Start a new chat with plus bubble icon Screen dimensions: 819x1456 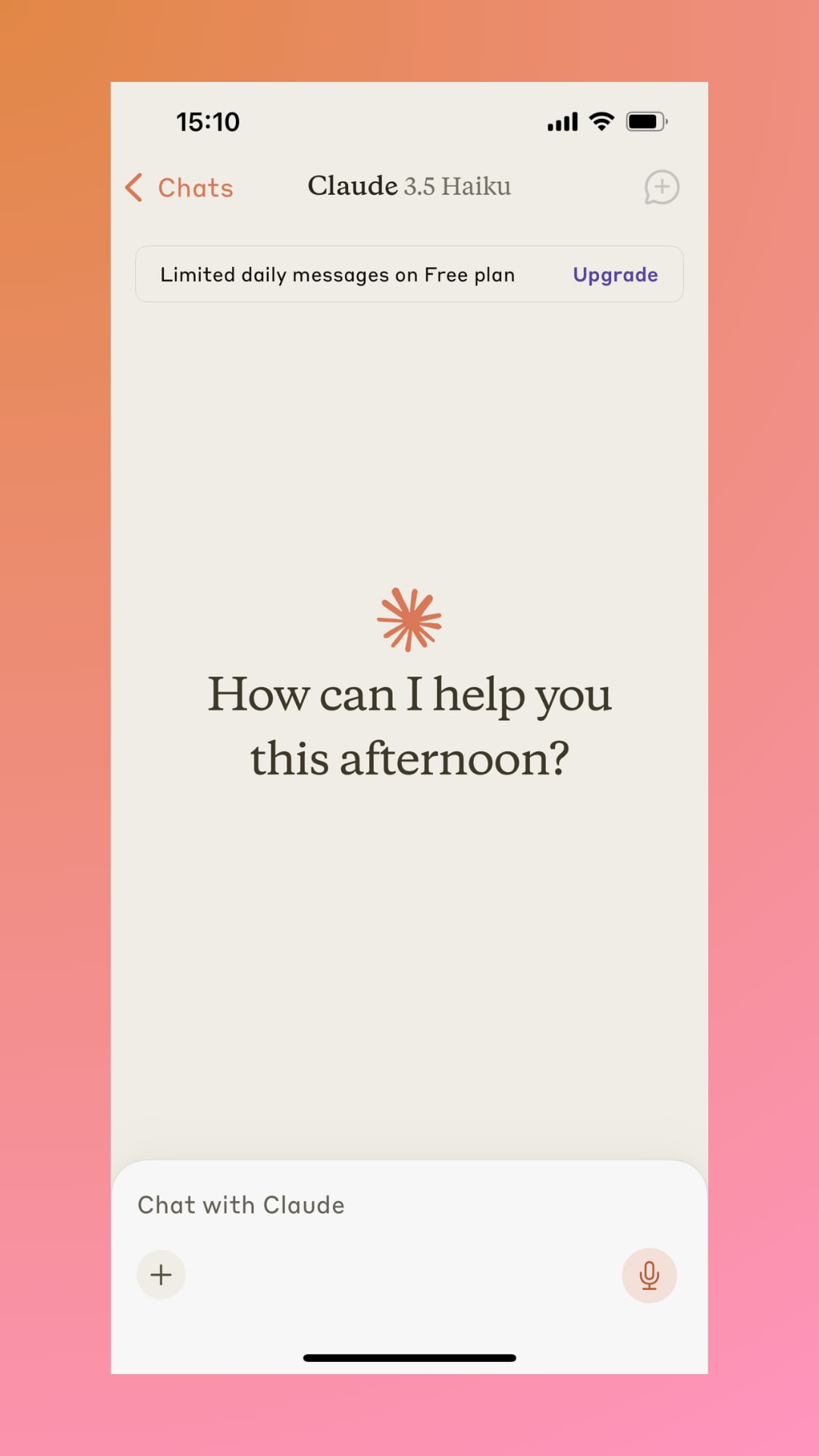point(661,187)
